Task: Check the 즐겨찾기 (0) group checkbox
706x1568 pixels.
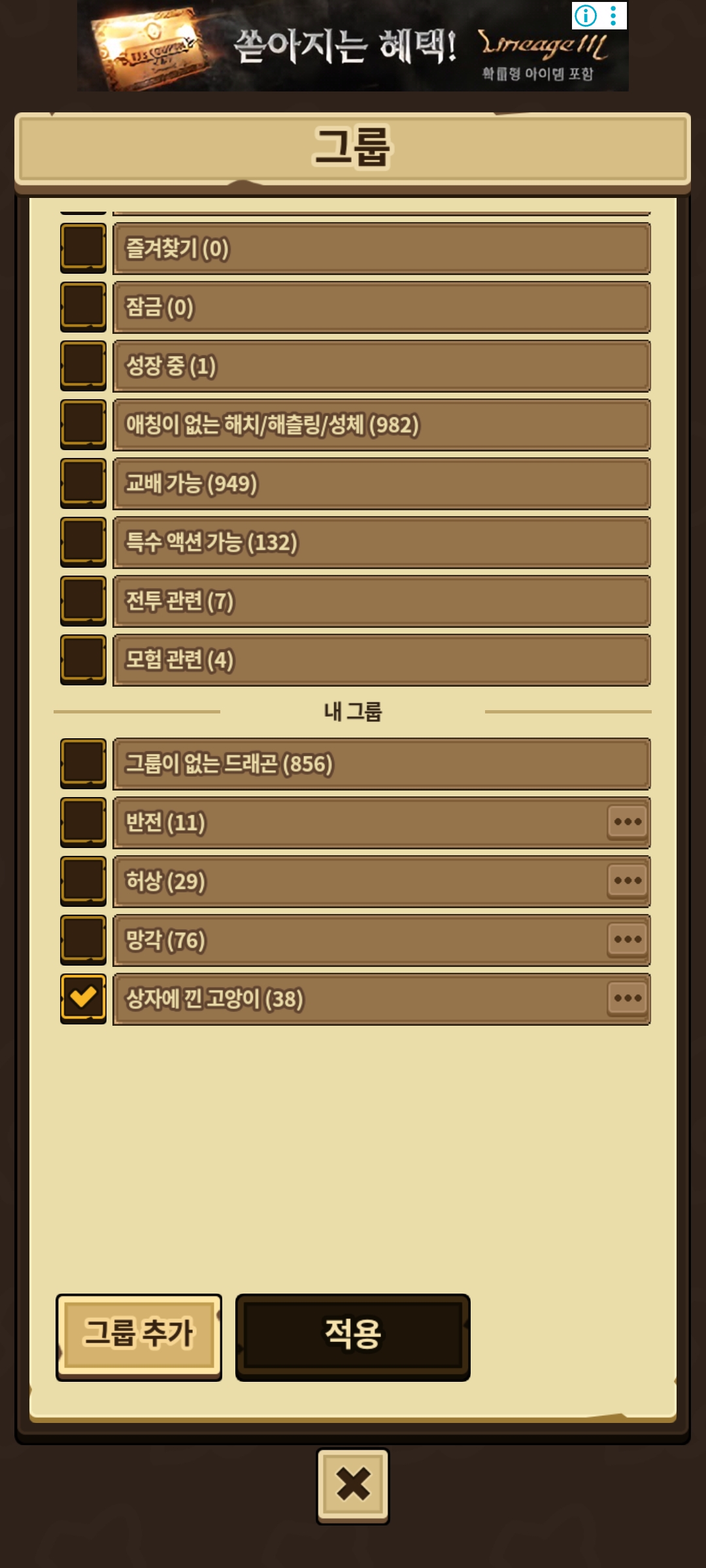Action: 83,248
